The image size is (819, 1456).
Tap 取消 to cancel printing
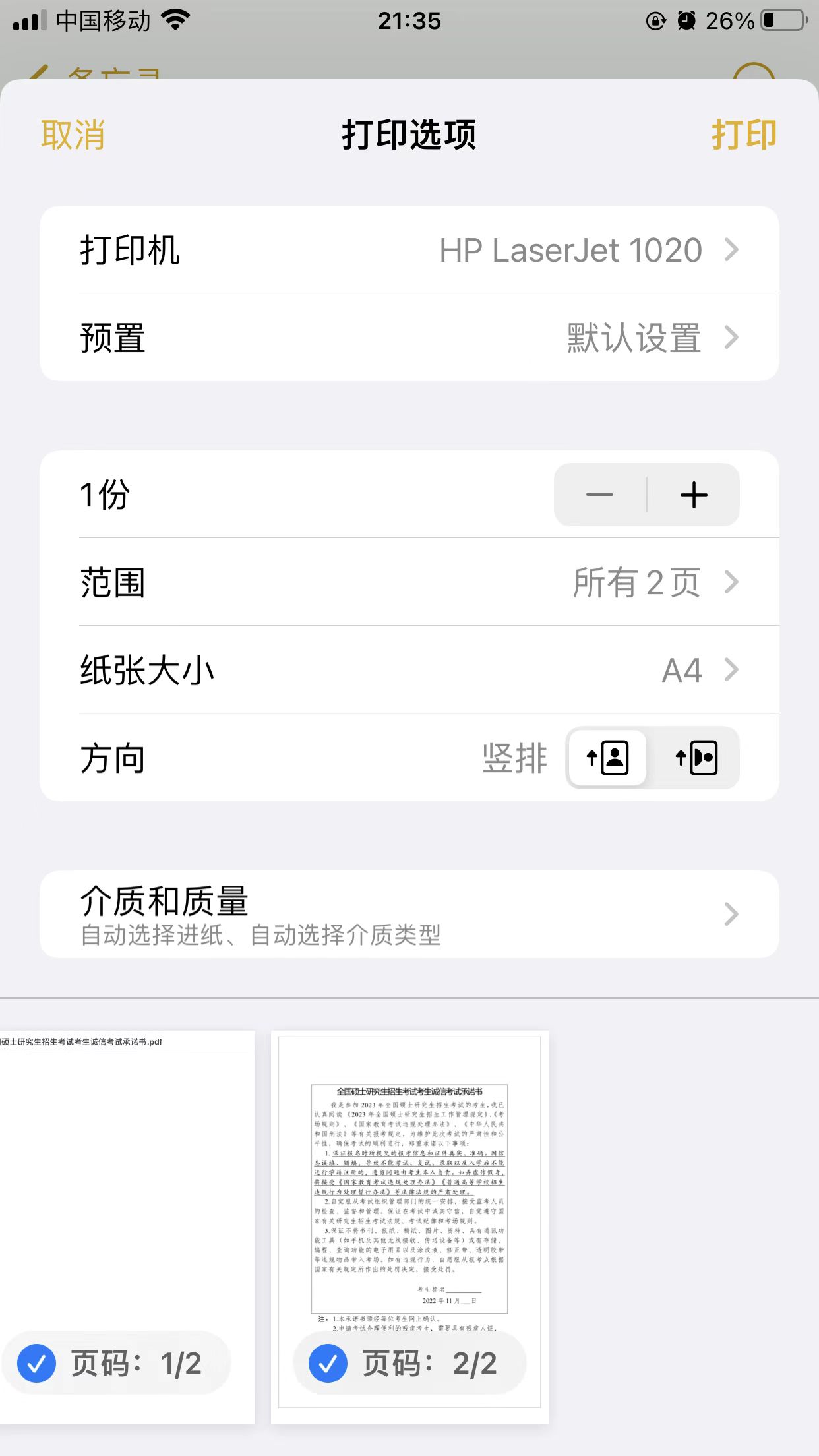tap(73, 135)
